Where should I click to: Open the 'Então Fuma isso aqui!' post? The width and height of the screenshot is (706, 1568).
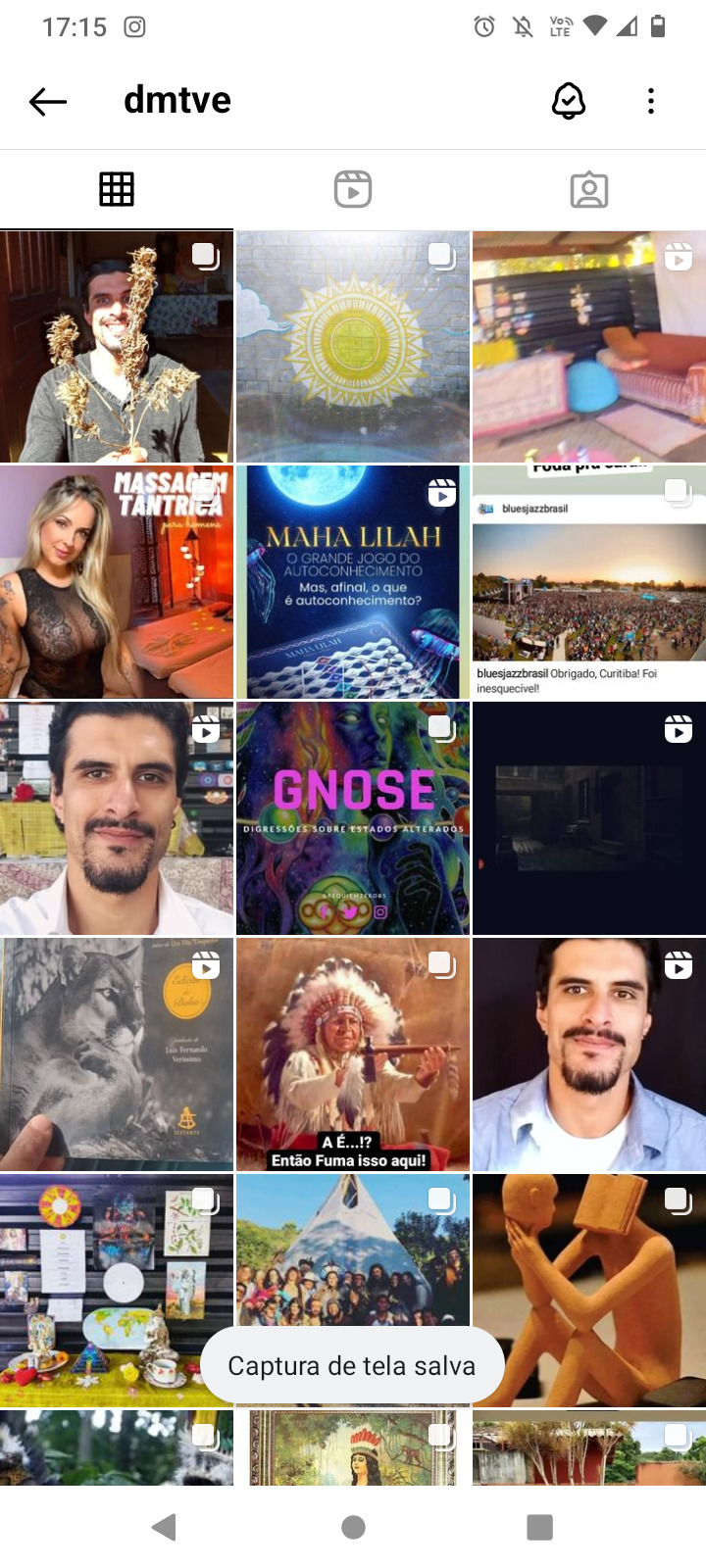click(x=353, y=1054)
